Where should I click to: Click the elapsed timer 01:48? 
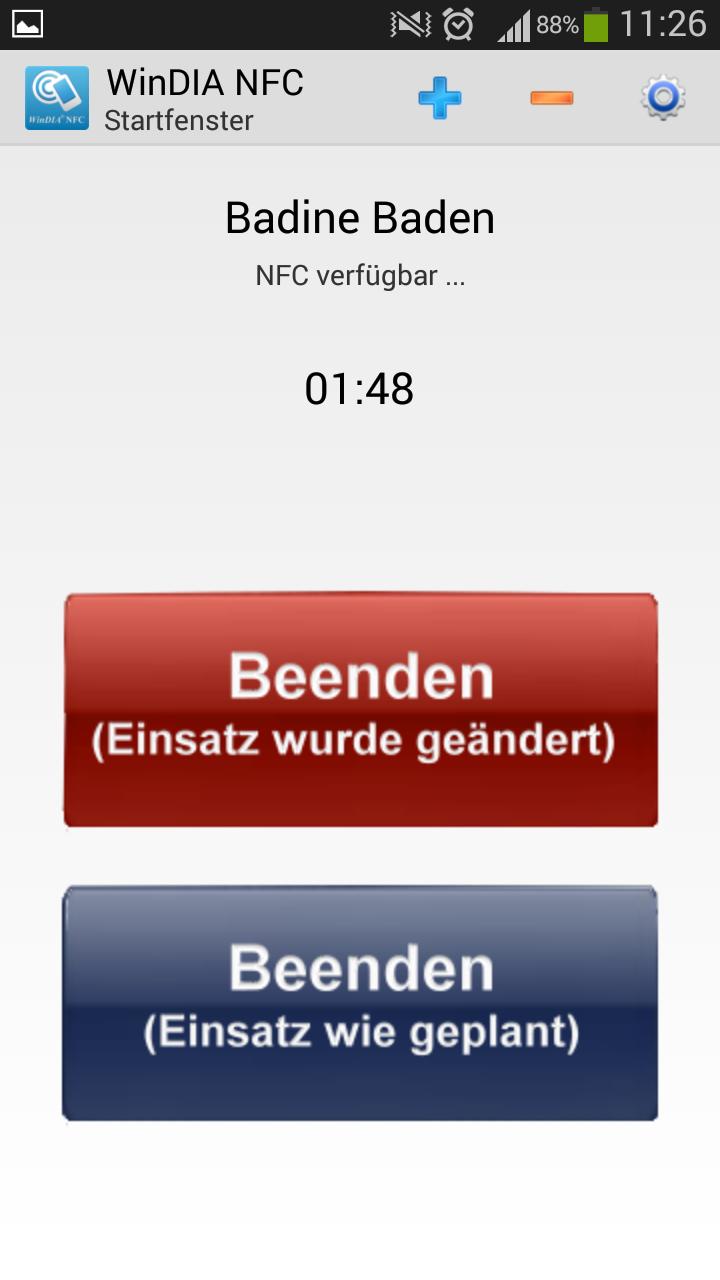click(360, 390)
